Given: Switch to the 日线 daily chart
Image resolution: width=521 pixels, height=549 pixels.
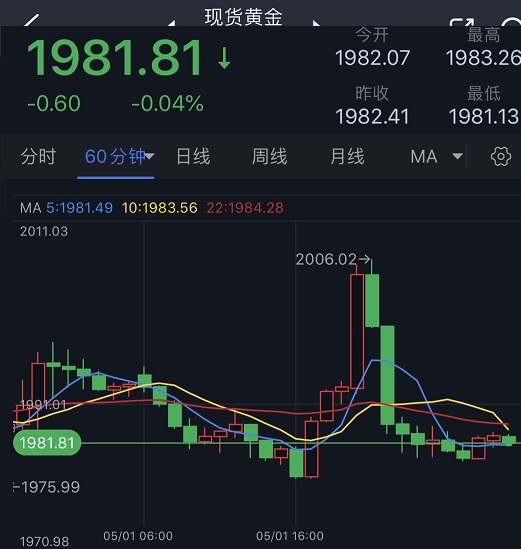Looking at the screenshot, I should click(x=193, y=156).
